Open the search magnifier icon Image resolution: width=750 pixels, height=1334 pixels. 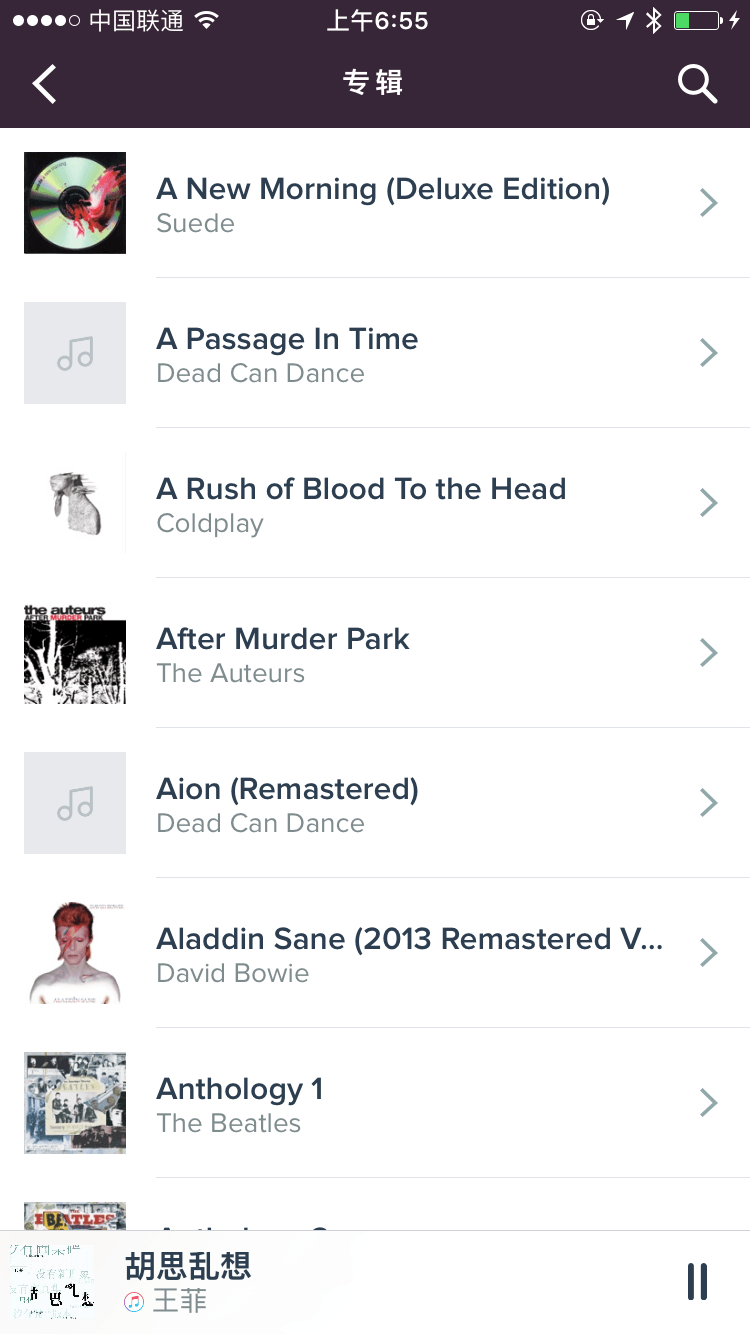tap(697, 84)
